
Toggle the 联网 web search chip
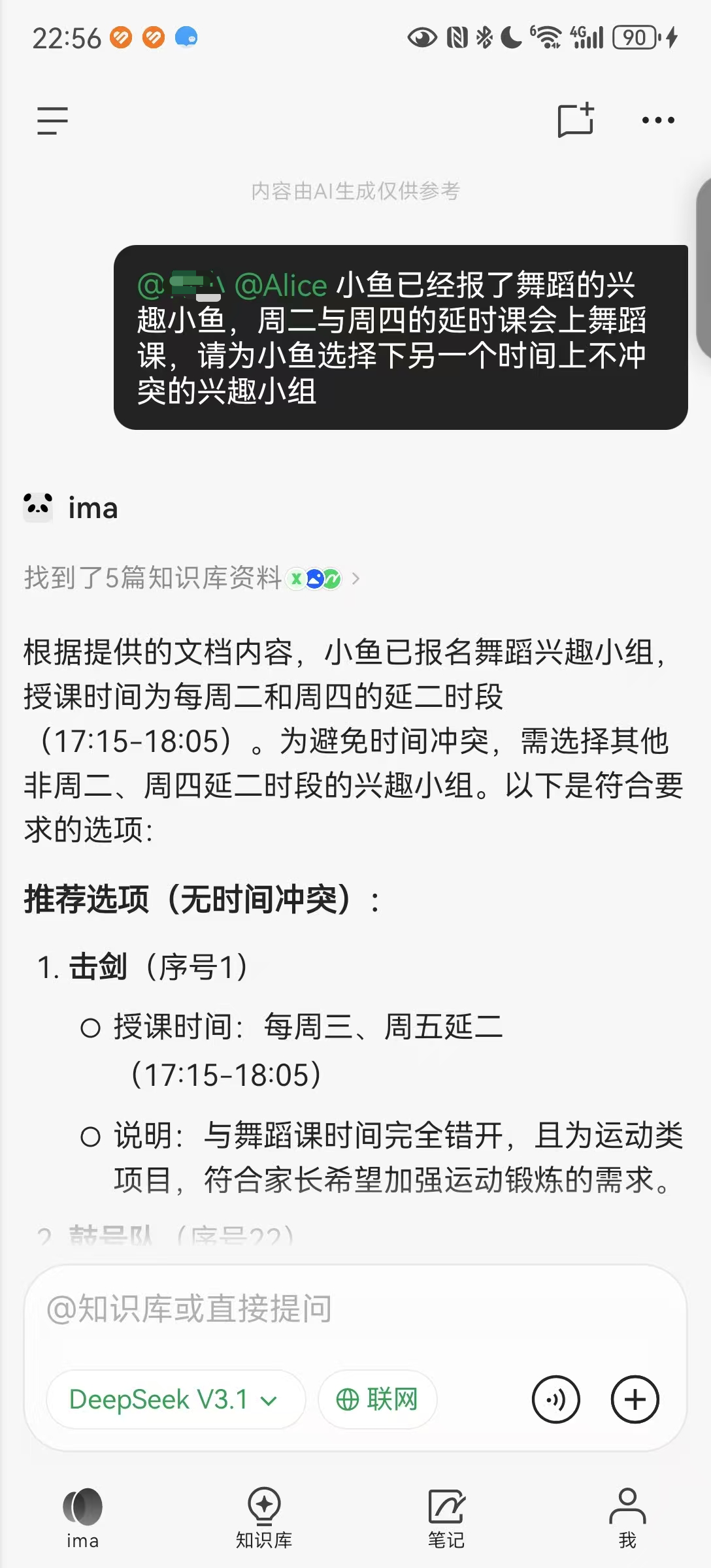coord(378,1399)
